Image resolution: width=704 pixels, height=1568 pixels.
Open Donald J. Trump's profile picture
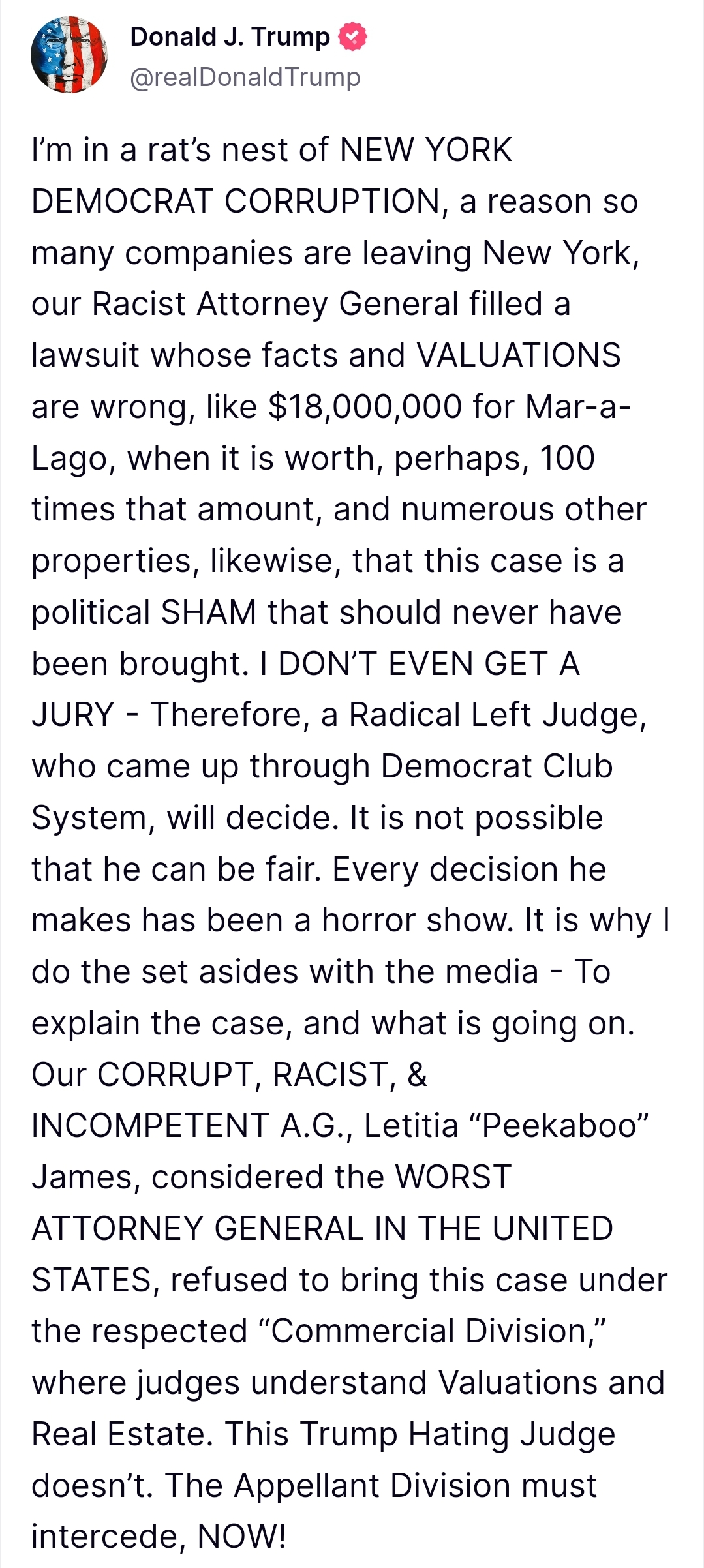[x=69, y=55]
